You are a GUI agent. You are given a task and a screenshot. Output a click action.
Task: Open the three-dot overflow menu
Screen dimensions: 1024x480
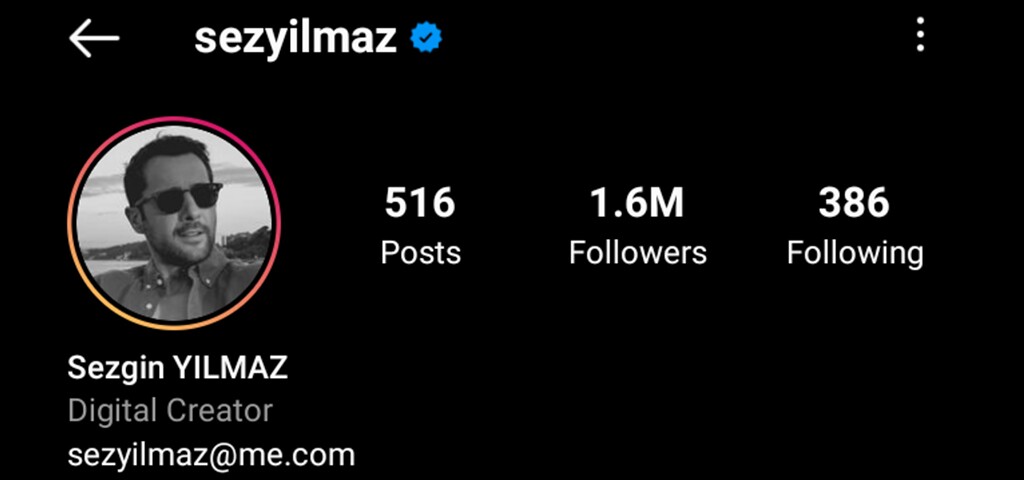pyautogui.click(x=920, y=37)
